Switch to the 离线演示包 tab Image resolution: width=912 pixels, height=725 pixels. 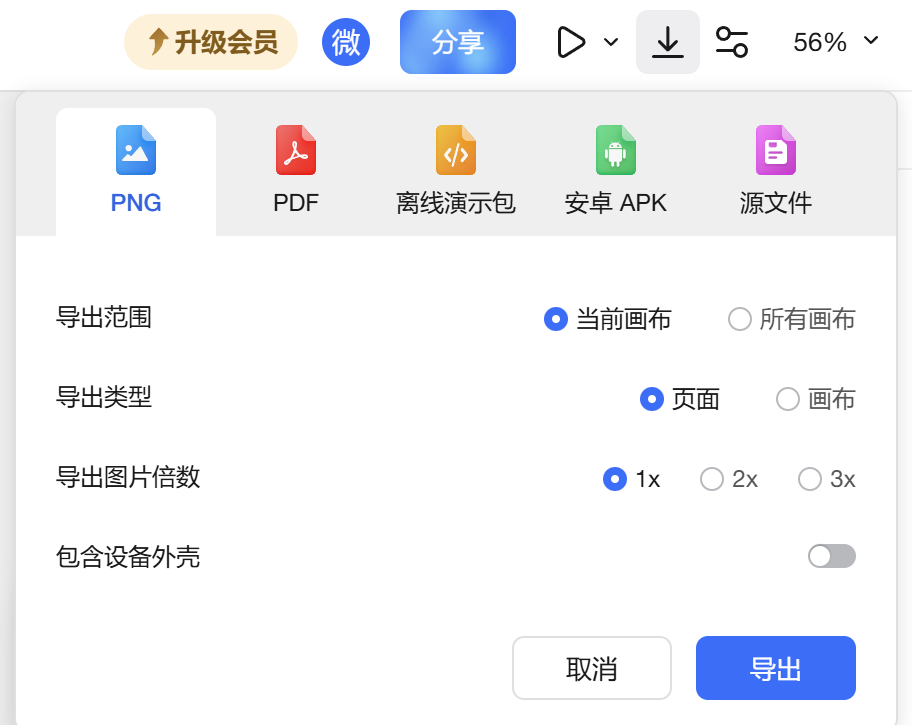(456, 171)
